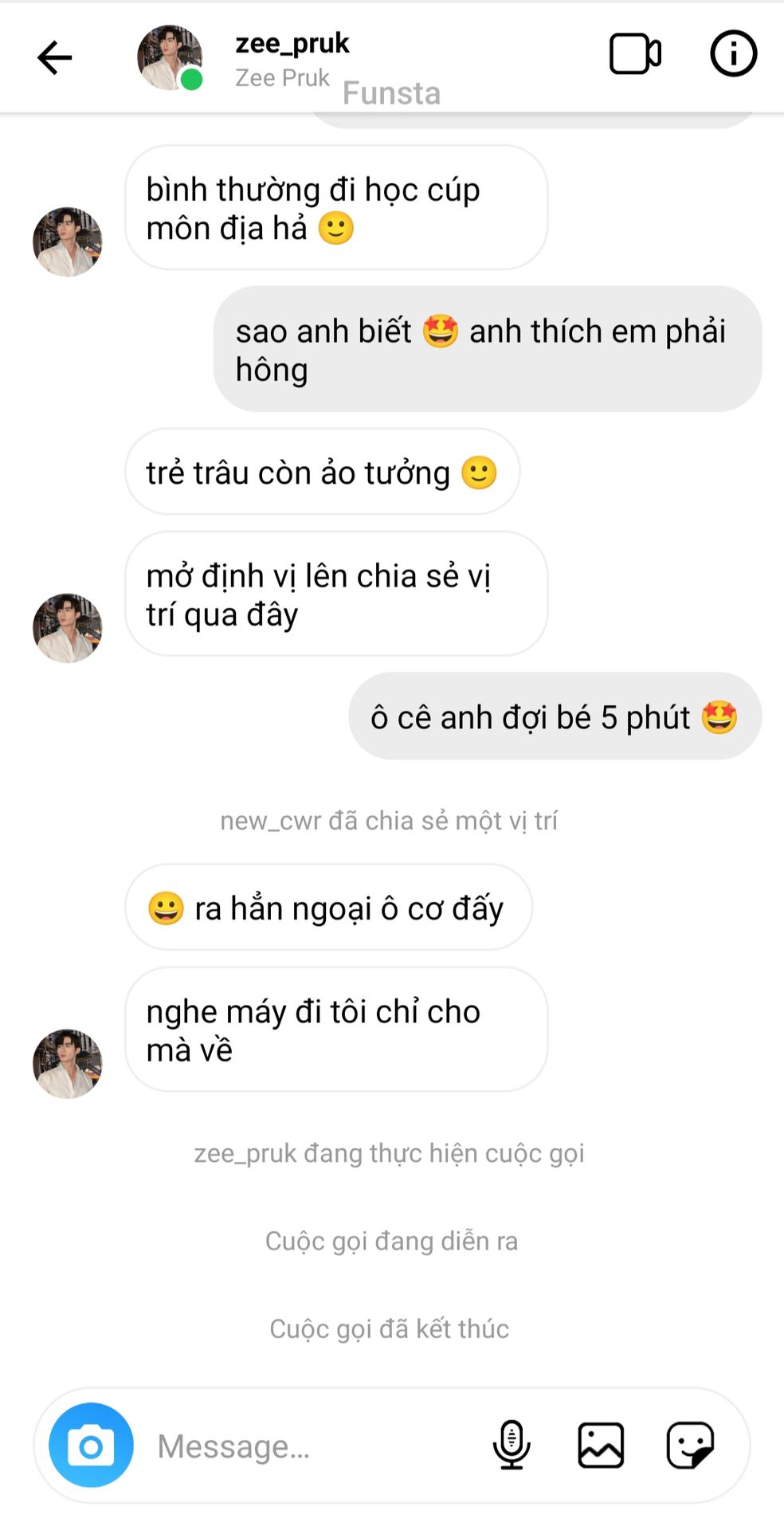Image resolution: width=784 pixels, height=1530 pixels.
Task: Tap the avatar beside "nghe máy đi" message
Action: tap(68, 1064)
